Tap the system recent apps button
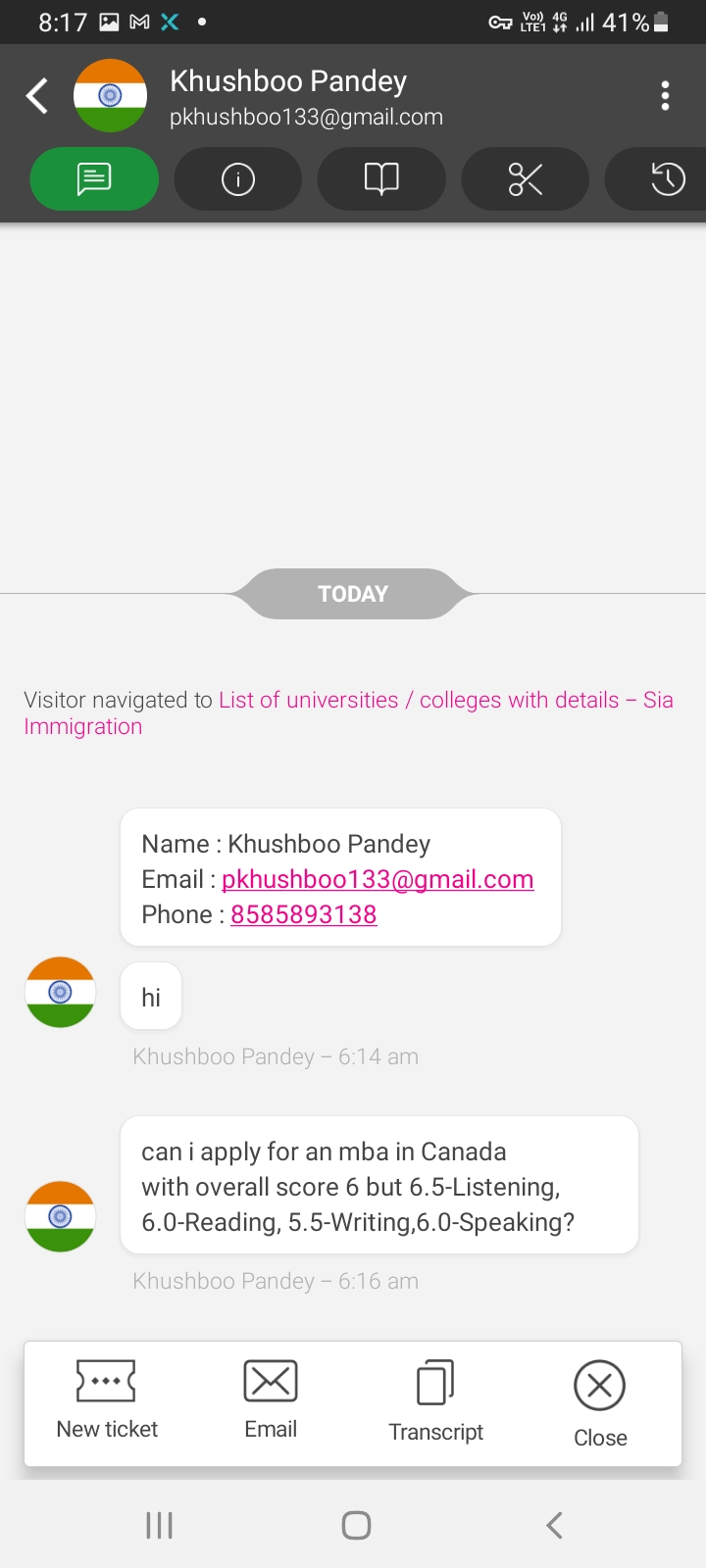This screenshot has height=1568, width=706. (x=159, y=1525)
